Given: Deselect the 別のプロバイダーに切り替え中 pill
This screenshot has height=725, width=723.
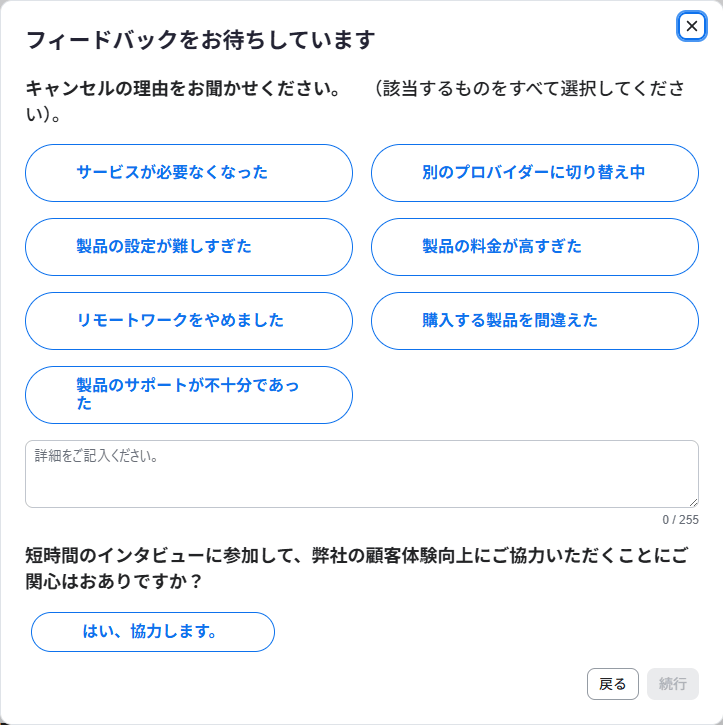Looking at the screenshot, I should pyautogui.click(x=534, y=172).
